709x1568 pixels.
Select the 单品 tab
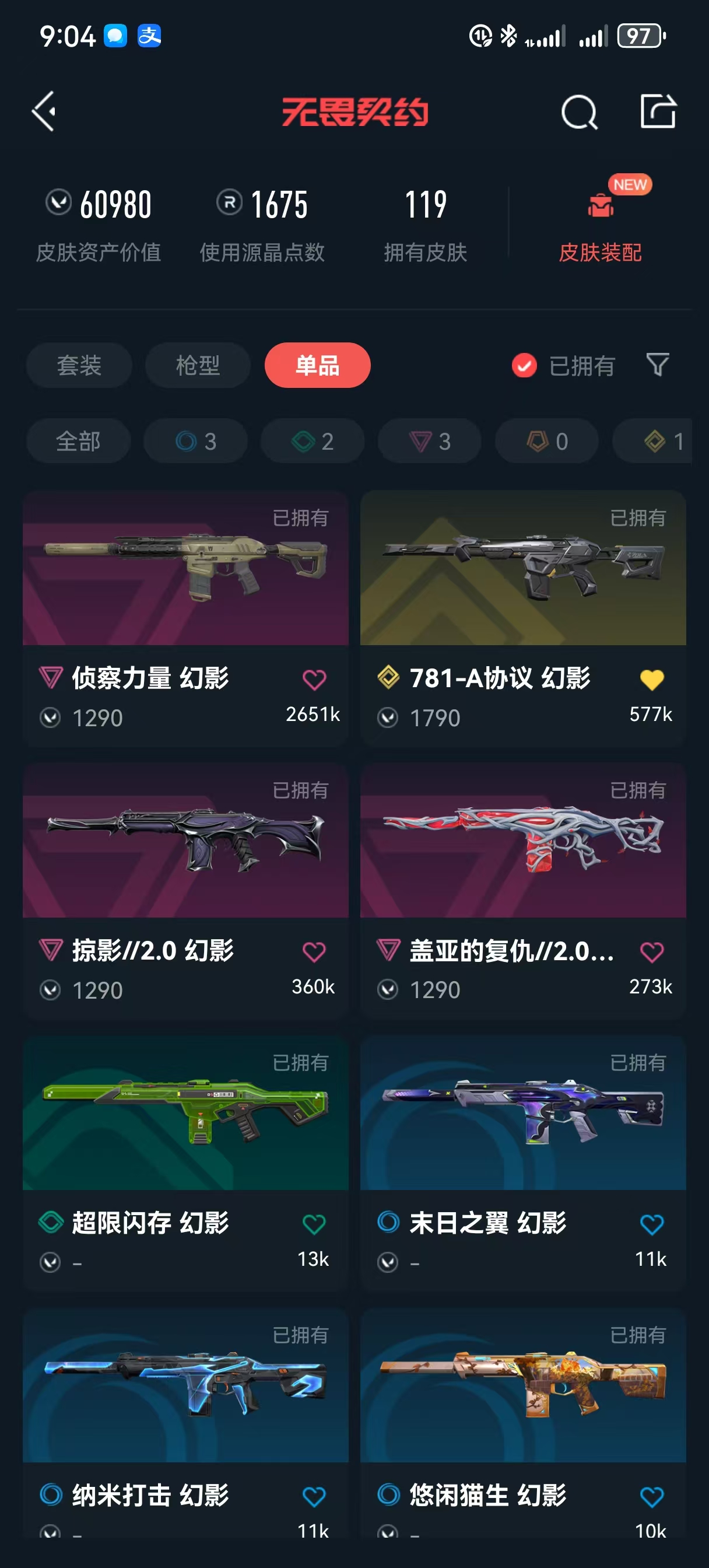(x=317, y=365)
